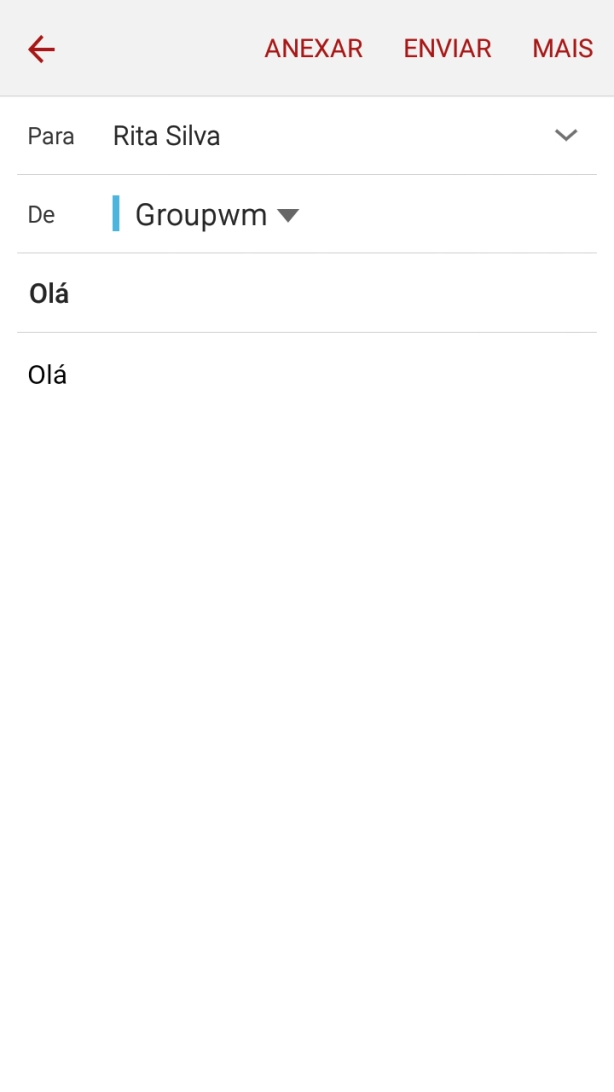Expand recipient fields with the chevron

[x=566, y=135]
